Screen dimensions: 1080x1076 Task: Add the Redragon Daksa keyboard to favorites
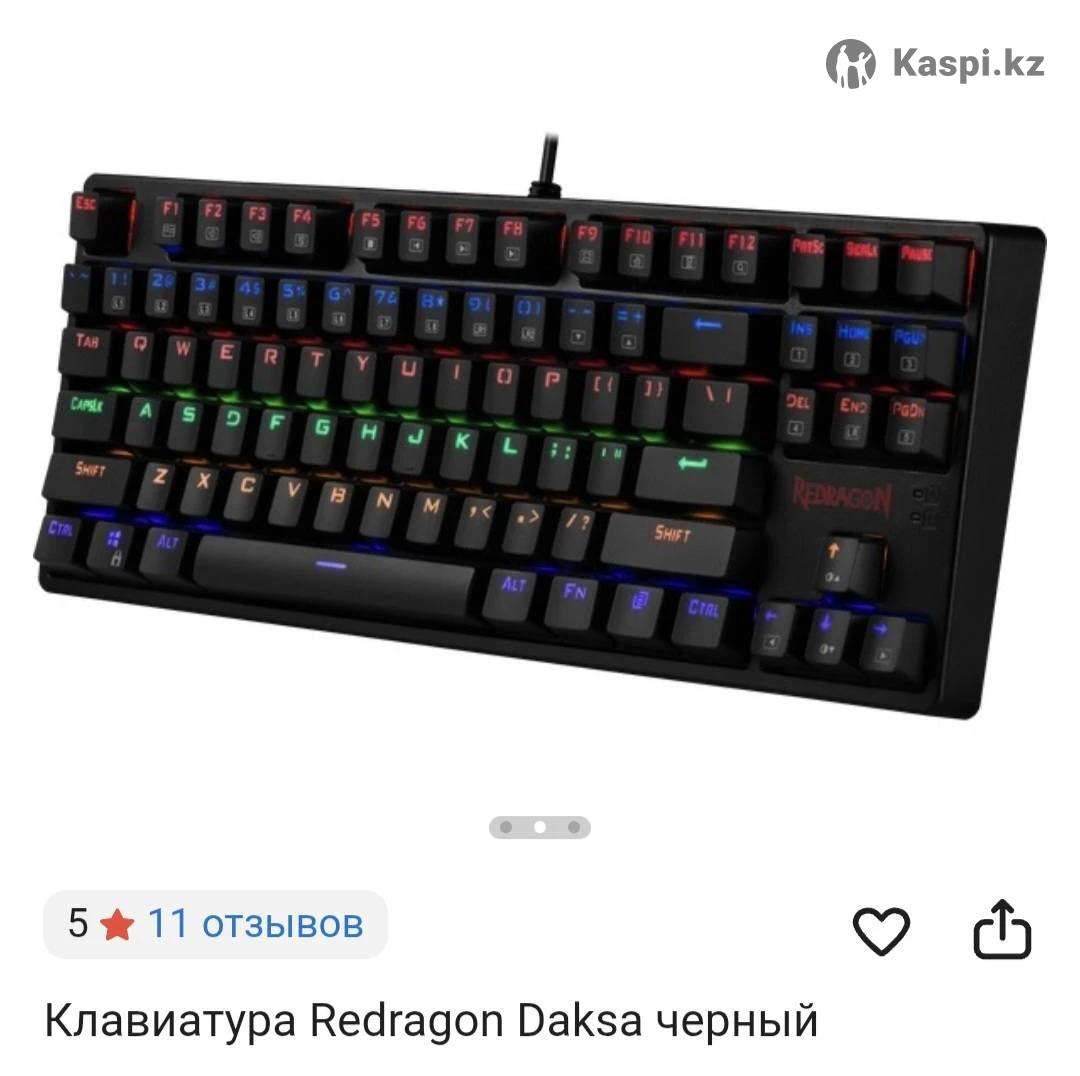pos(881,931)
